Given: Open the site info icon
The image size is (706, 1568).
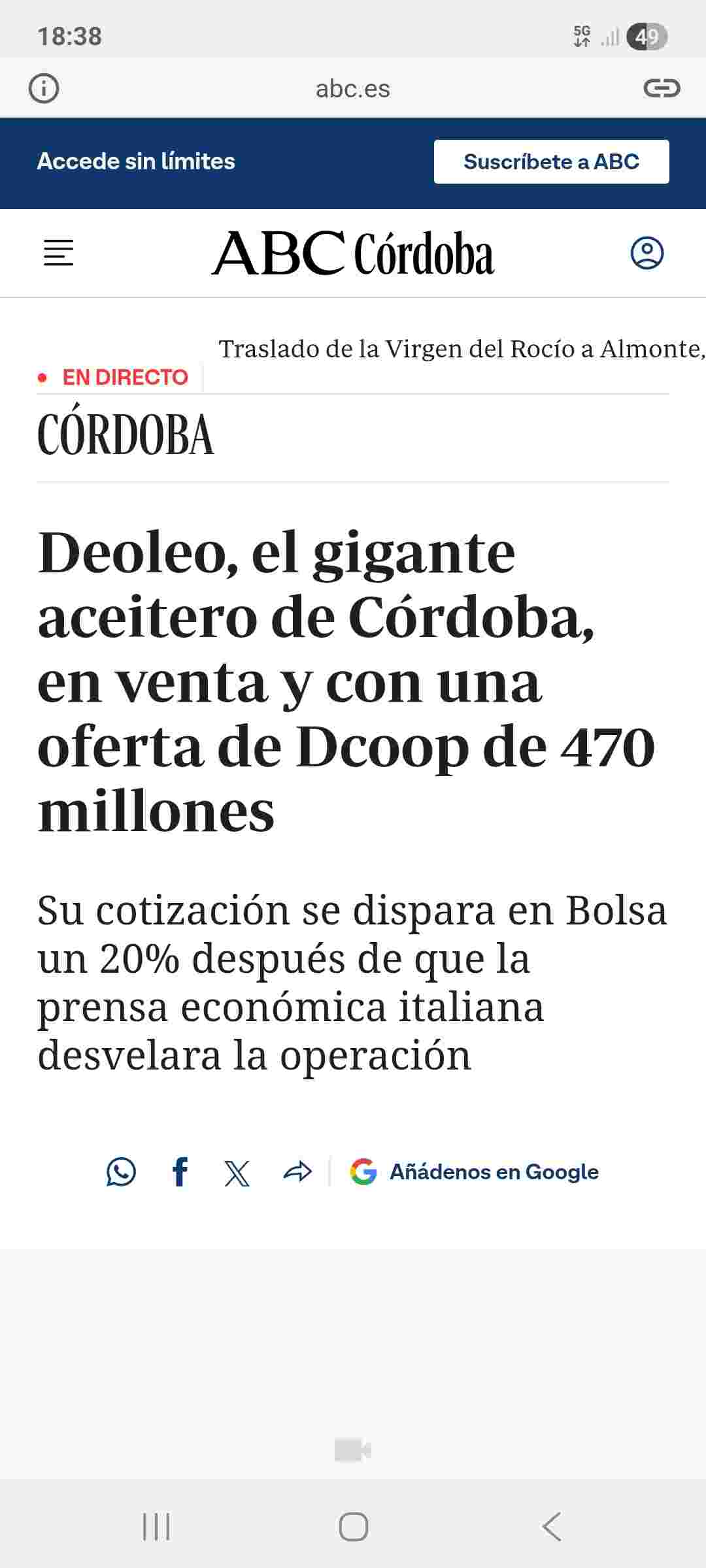Looking at the screenshot, I should (x=44, y=88).
